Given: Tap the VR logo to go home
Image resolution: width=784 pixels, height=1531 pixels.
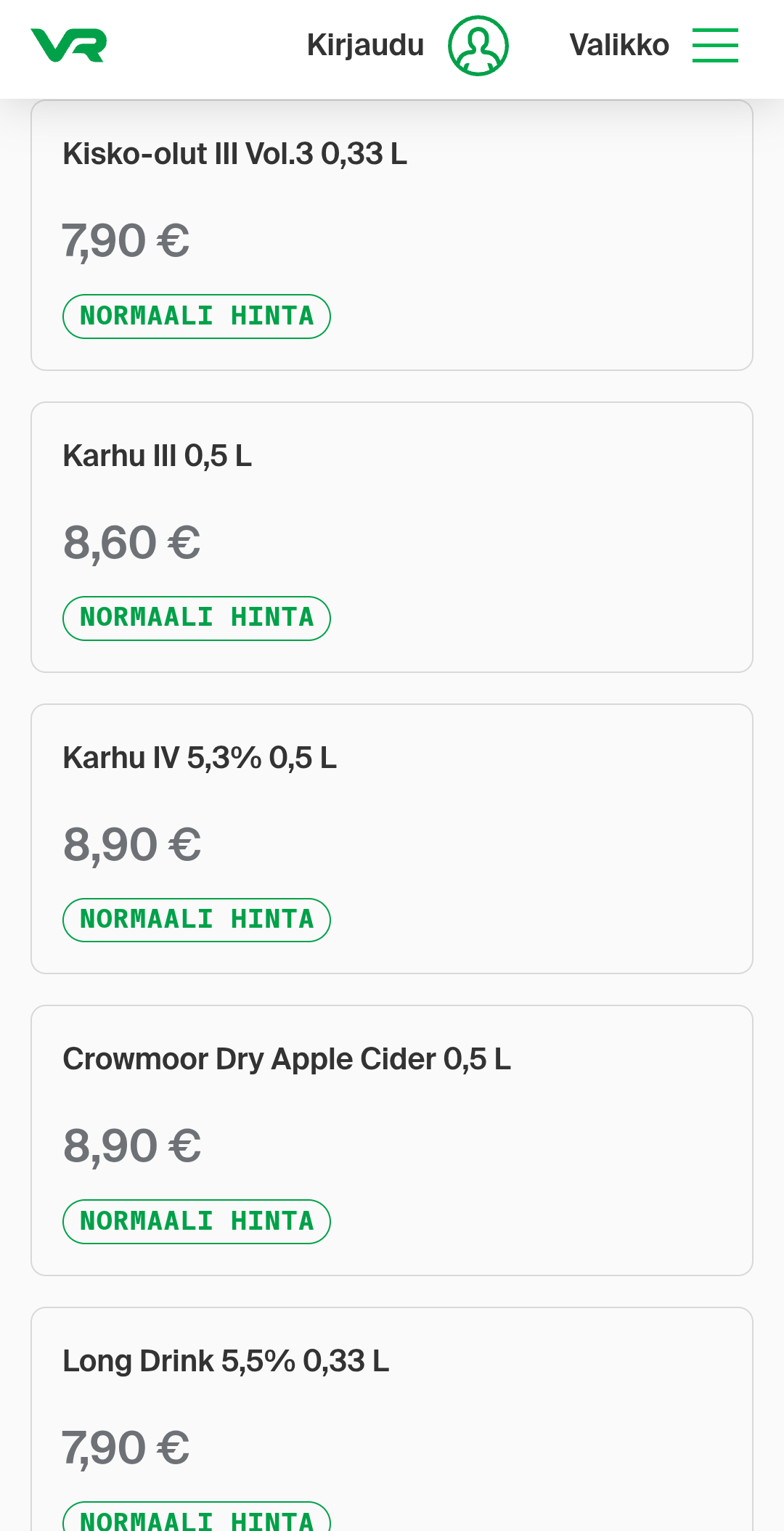Looking at the screenshot, I should [x=69, y=45].
